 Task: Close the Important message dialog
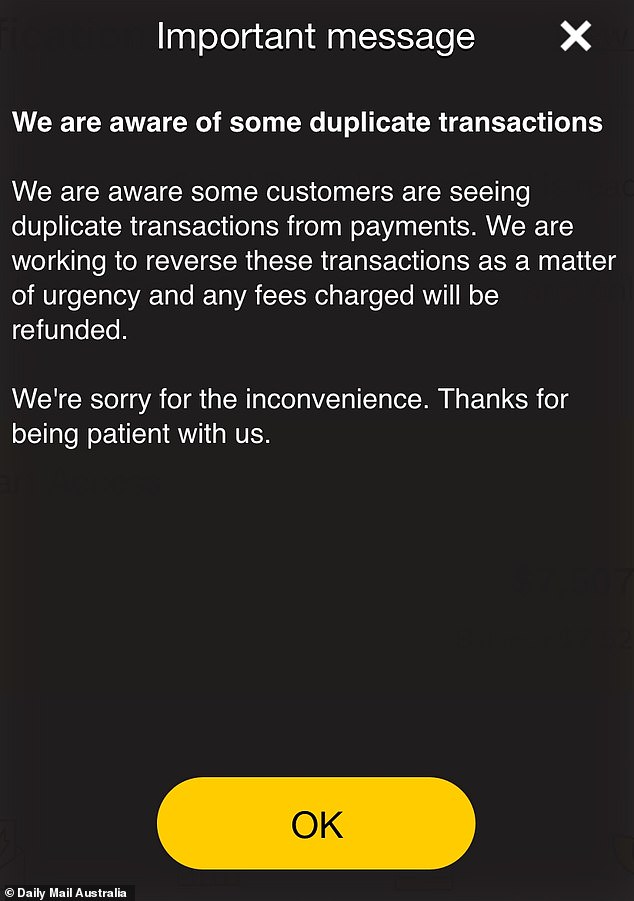tap(576, 37)
